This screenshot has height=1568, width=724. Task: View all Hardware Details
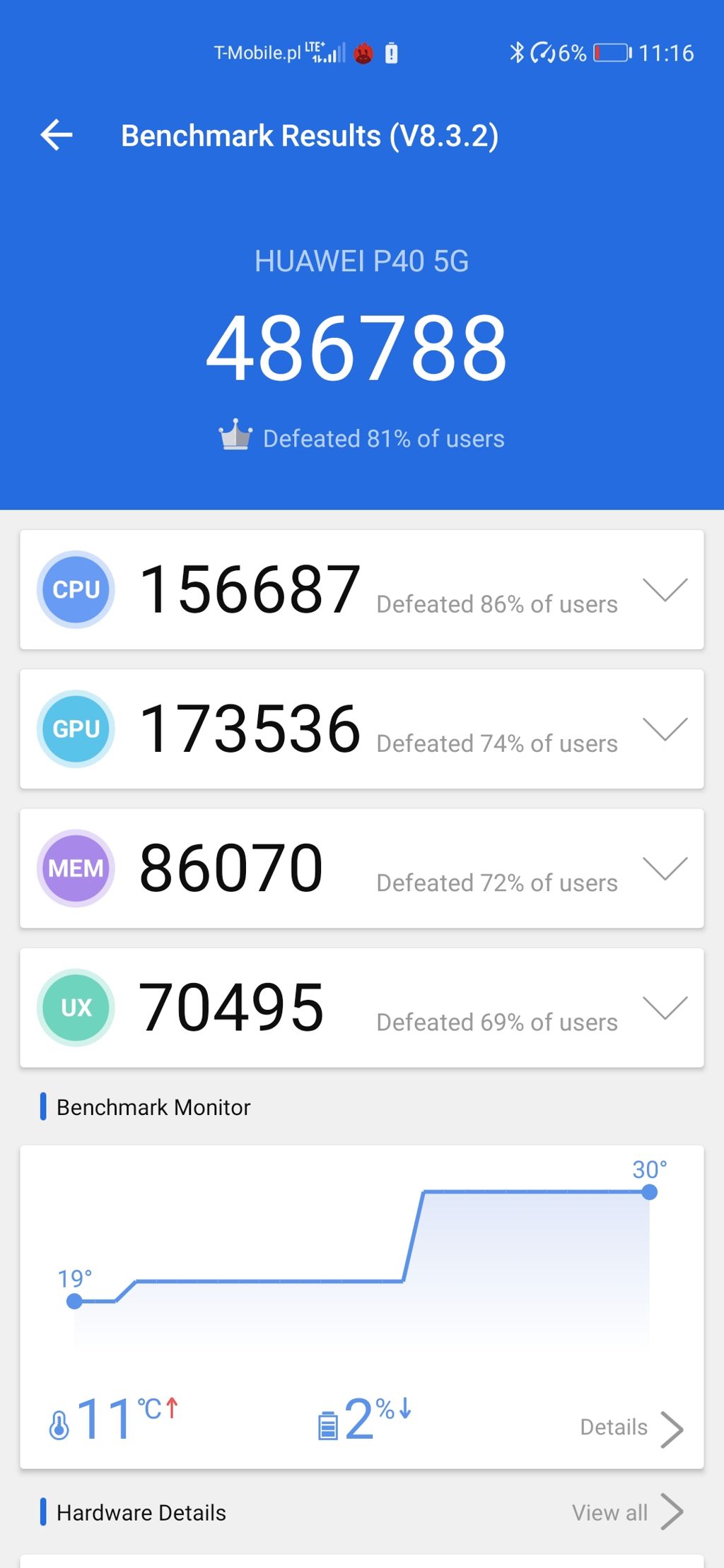coord(626,1512)
